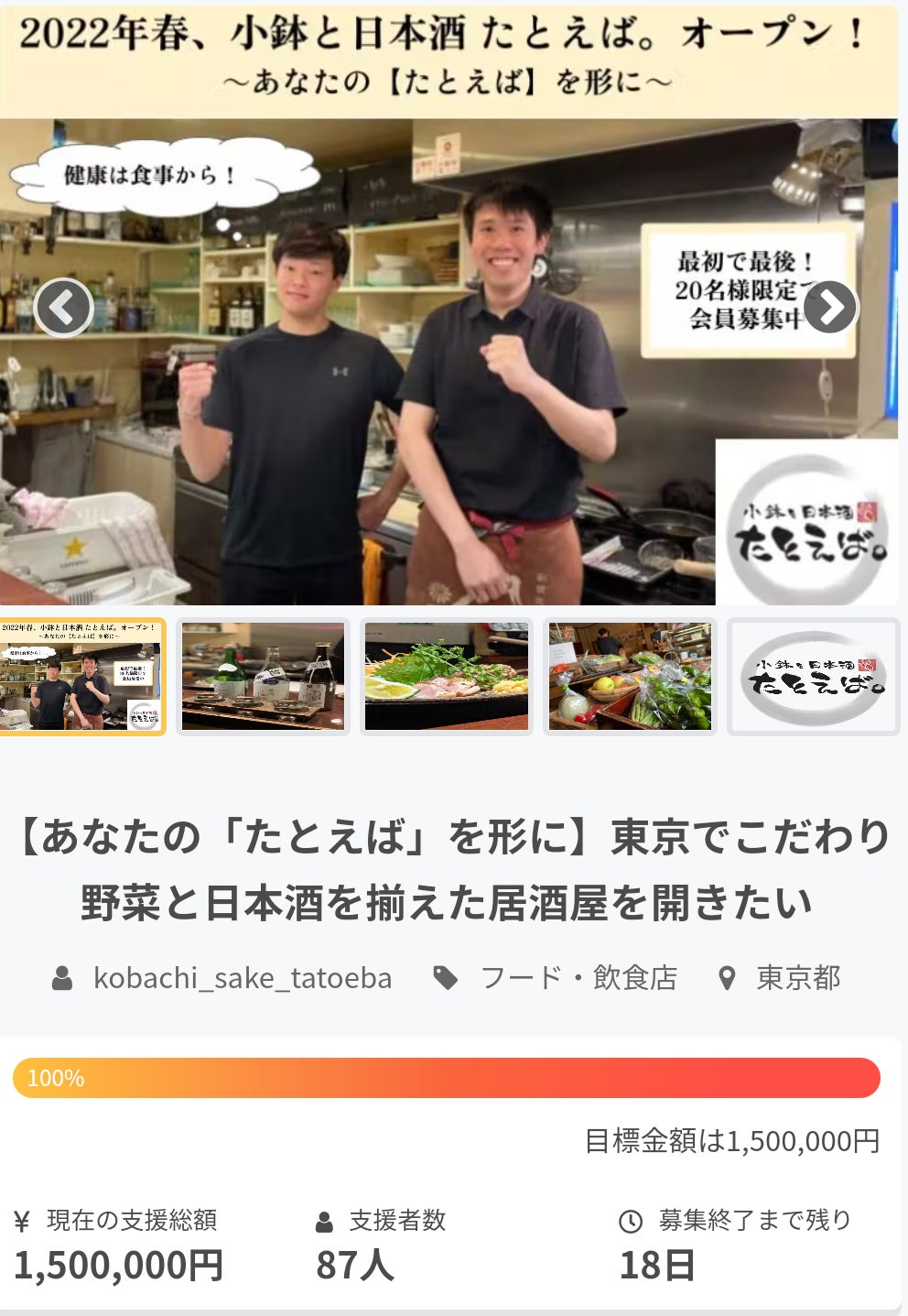Select the たとえば logo thumbnail
This screenshot has height=1316, width=908.
point(813,677)
